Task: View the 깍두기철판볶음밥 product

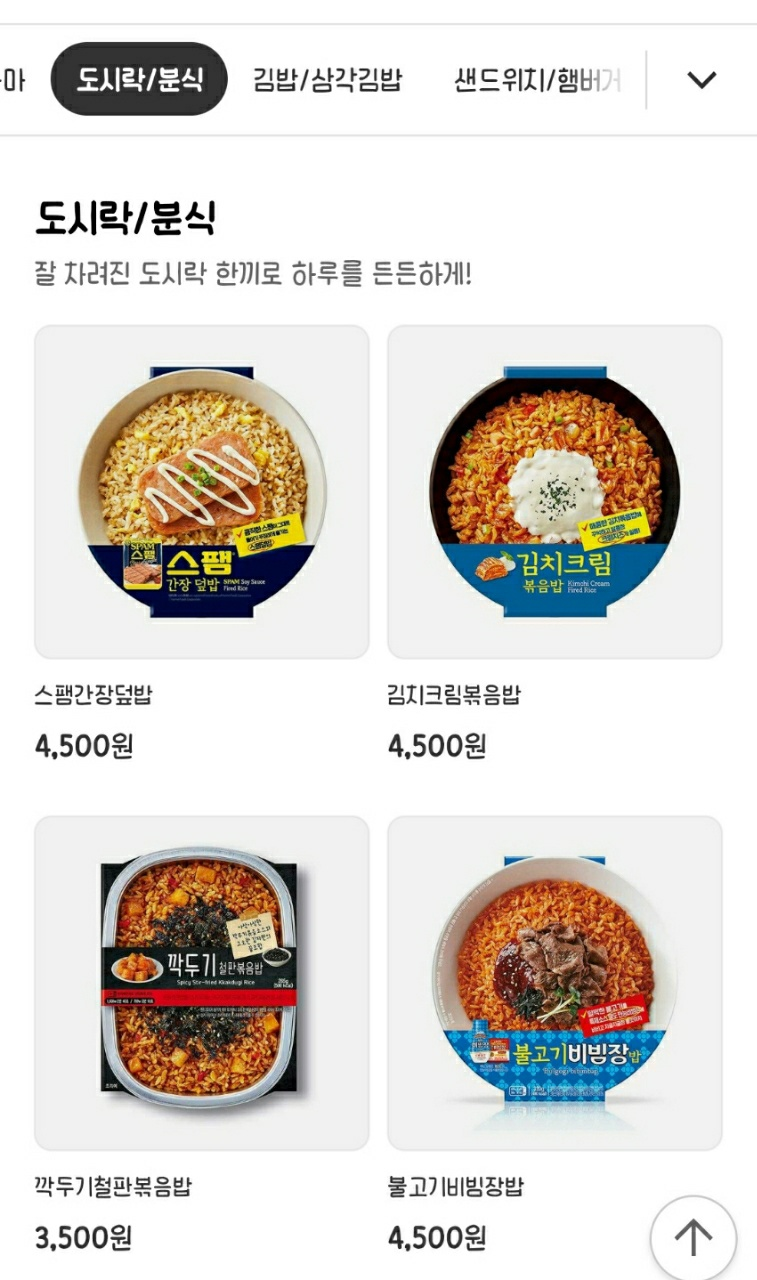Action: pyautogui.click(x=202, y=983)
